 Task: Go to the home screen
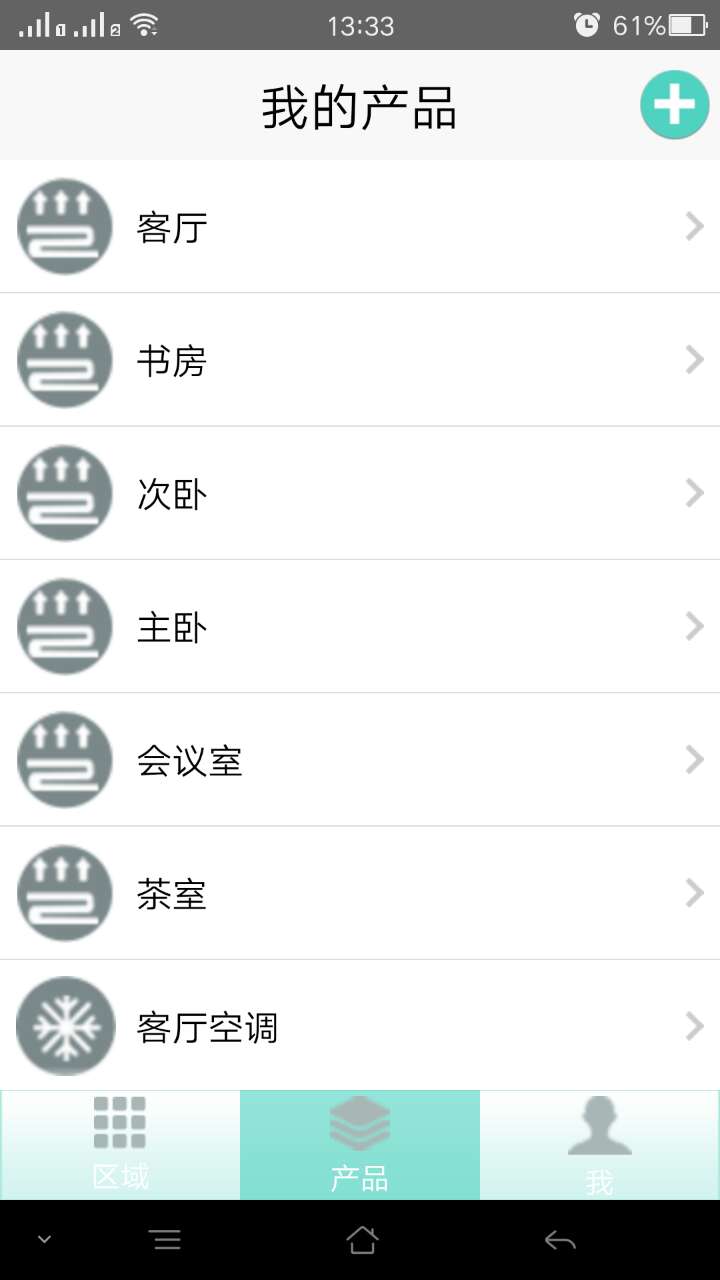click(362, 1240)
